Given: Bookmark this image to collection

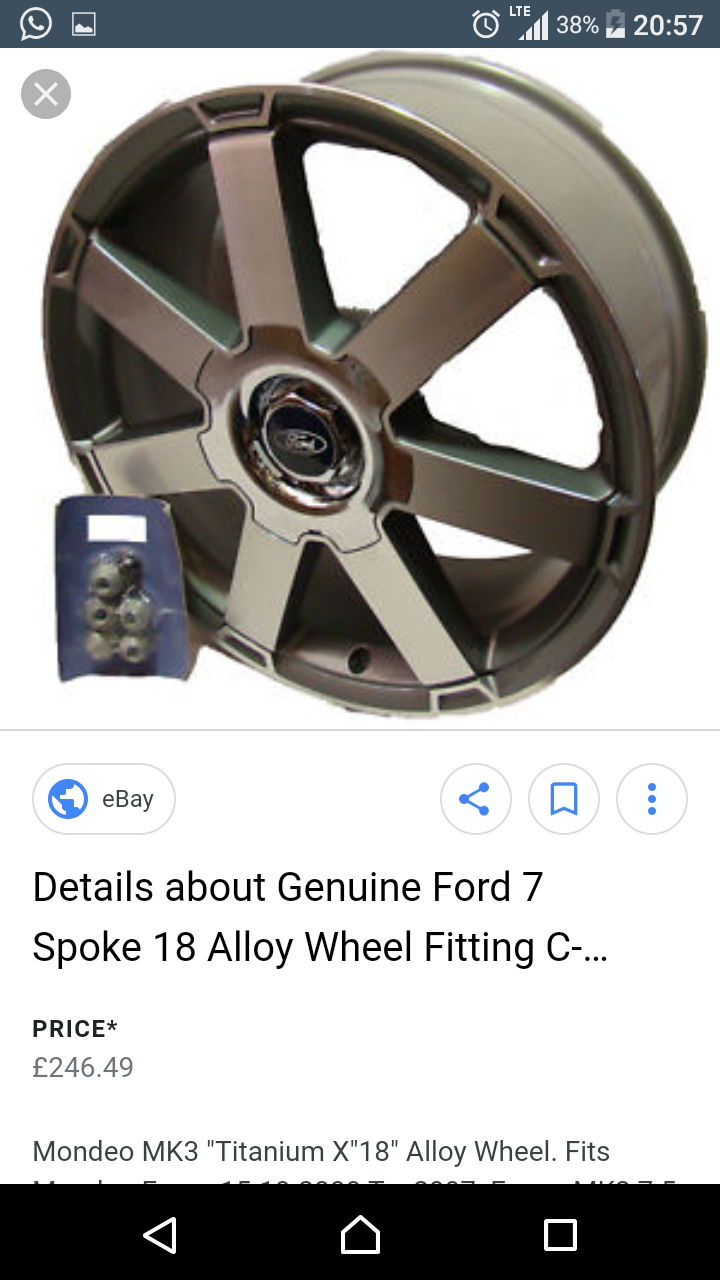Looking at the screenshot, I should pos(564,799).
